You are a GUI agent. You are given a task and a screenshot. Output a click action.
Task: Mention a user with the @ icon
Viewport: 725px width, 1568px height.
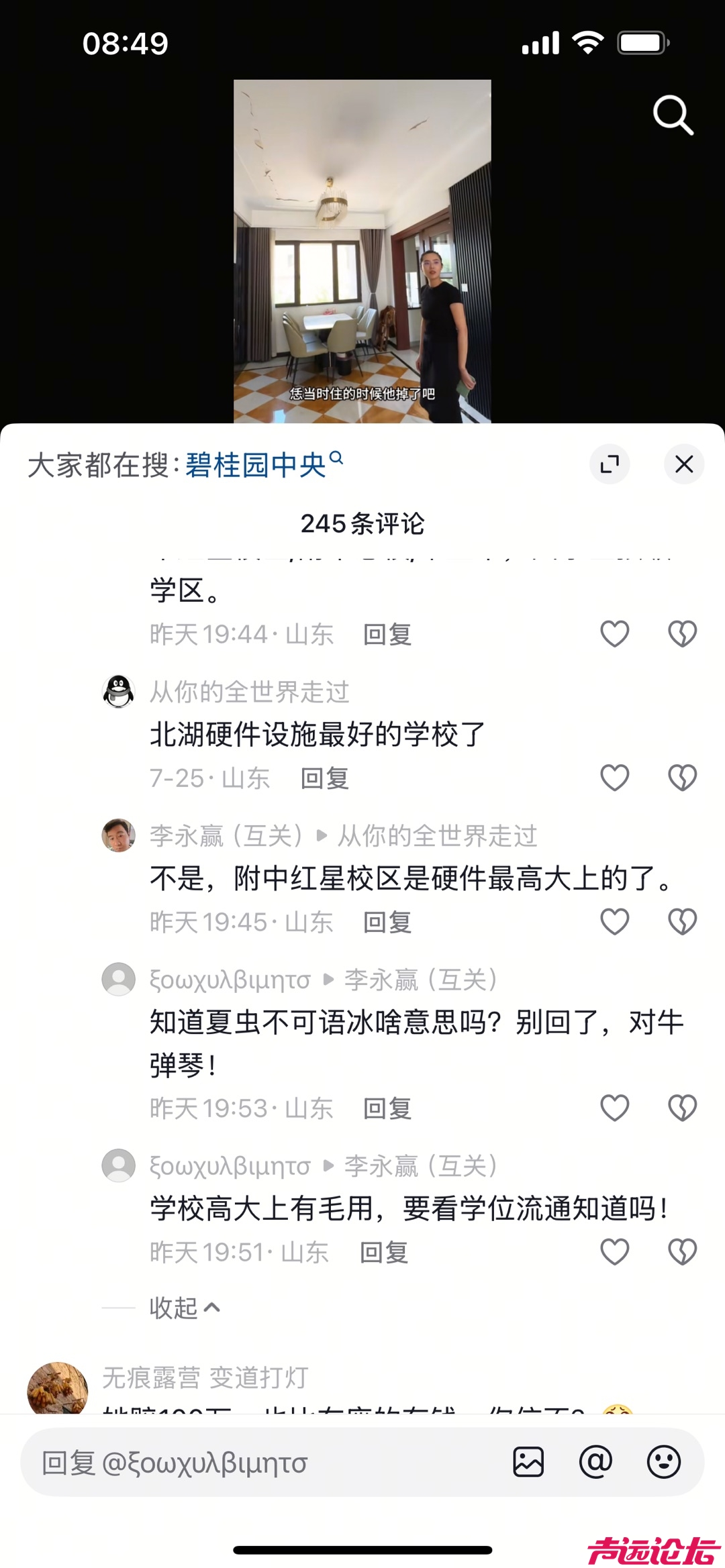(595, 1463)
